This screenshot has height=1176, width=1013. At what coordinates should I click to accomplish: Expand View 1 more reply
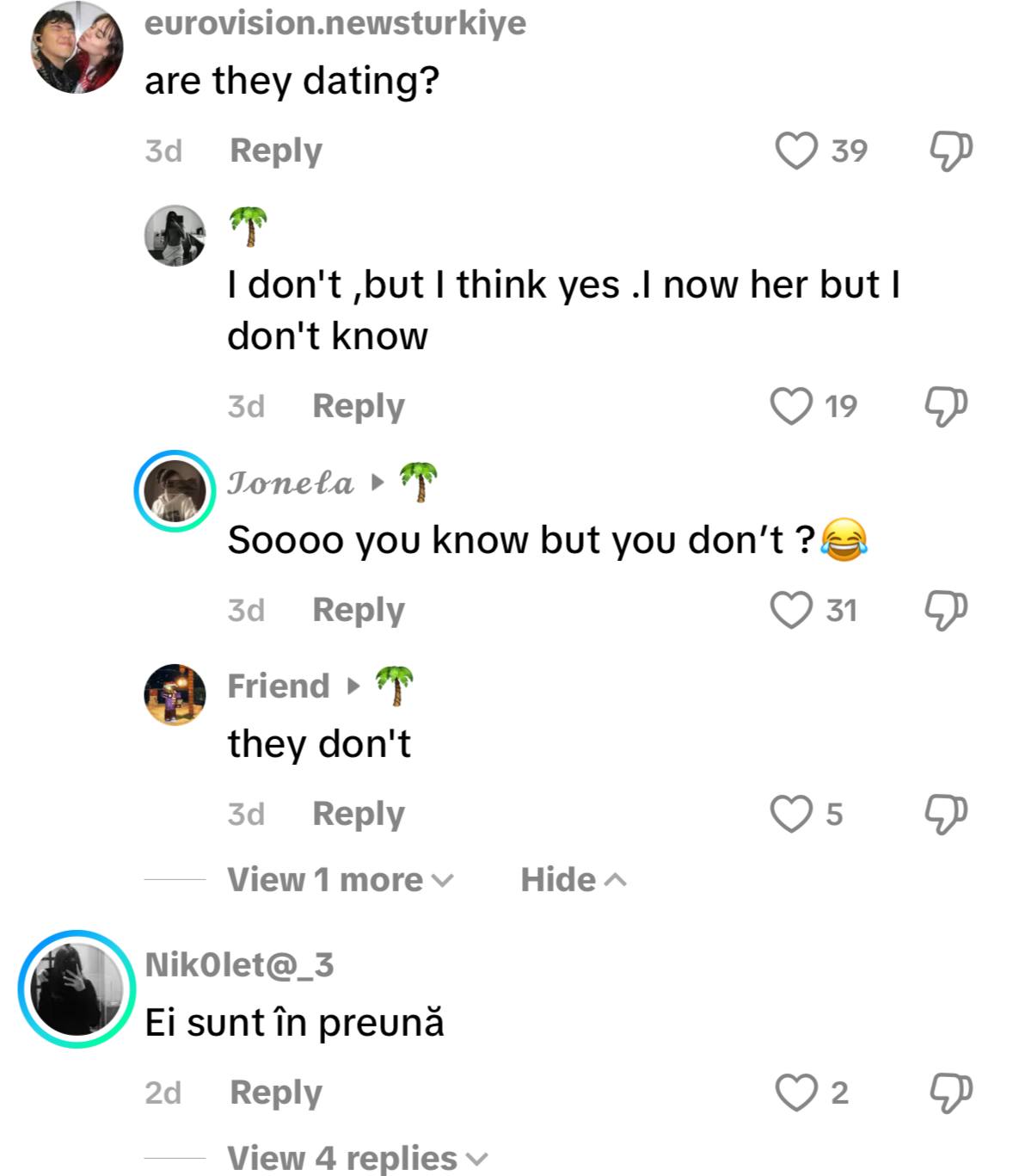[x=339, y=880]
